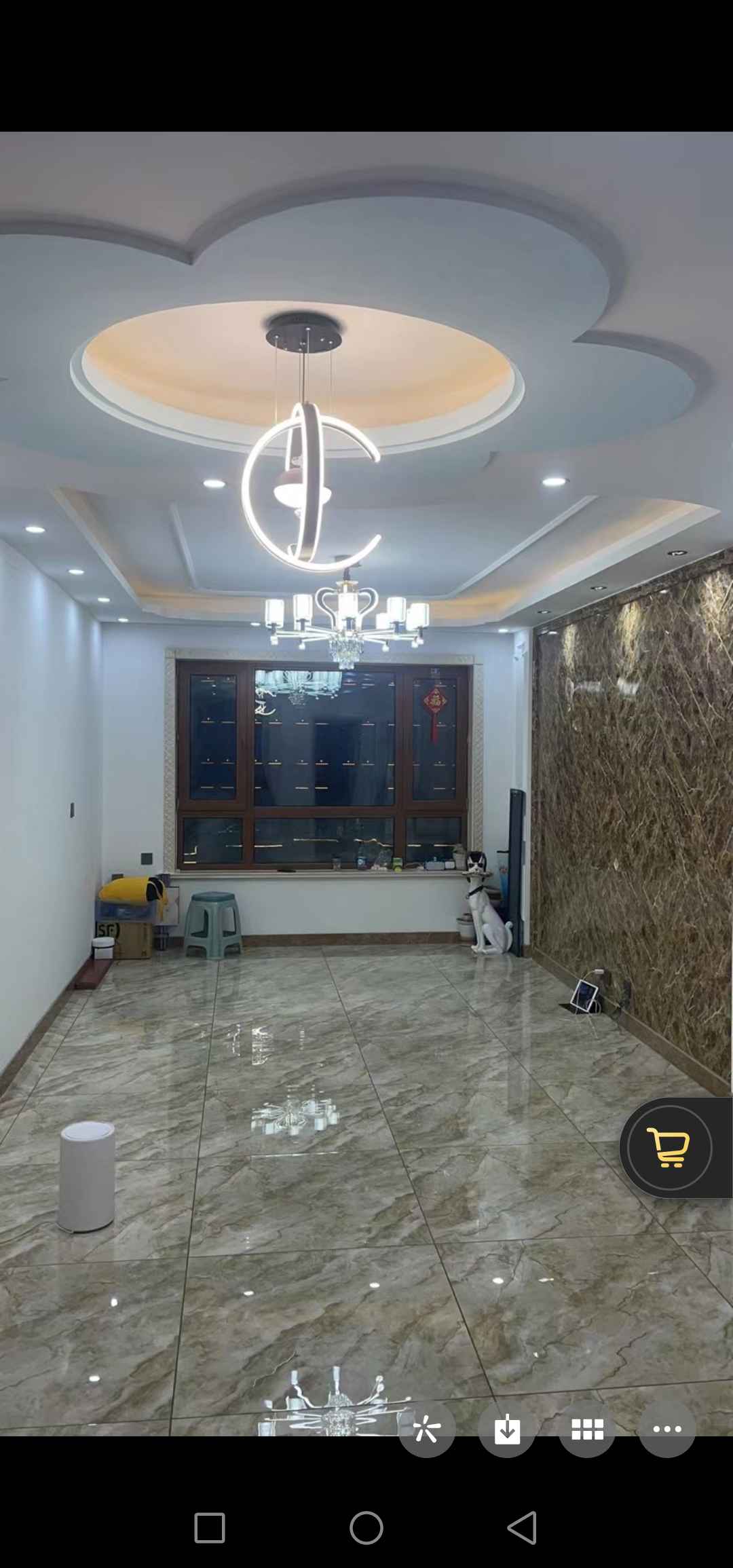The width and height of the screenshot is (733, 1568).
Task: Save the image with the download icon
Action: [507, 1429]
